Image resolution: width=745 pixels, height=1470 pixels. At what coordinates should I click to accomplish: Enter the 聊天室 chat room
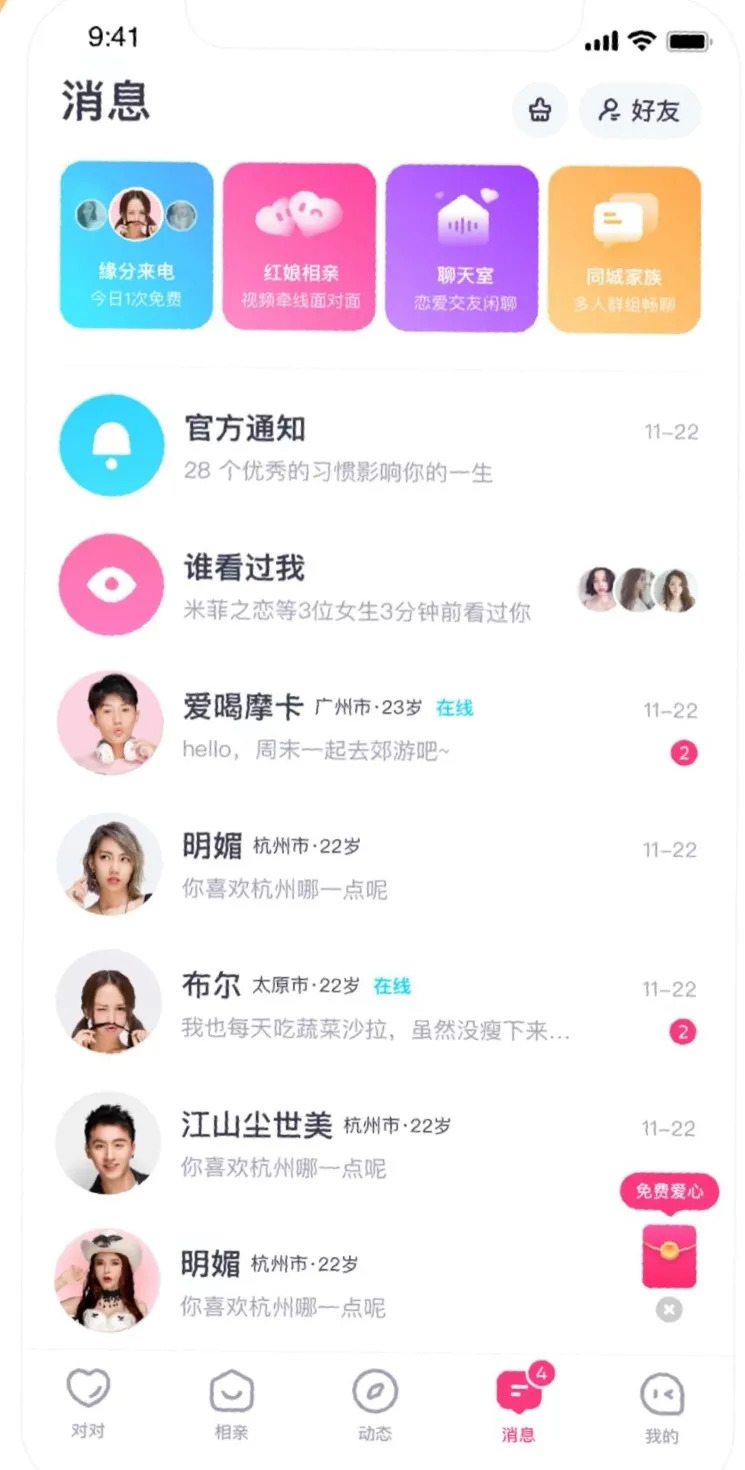462,246
